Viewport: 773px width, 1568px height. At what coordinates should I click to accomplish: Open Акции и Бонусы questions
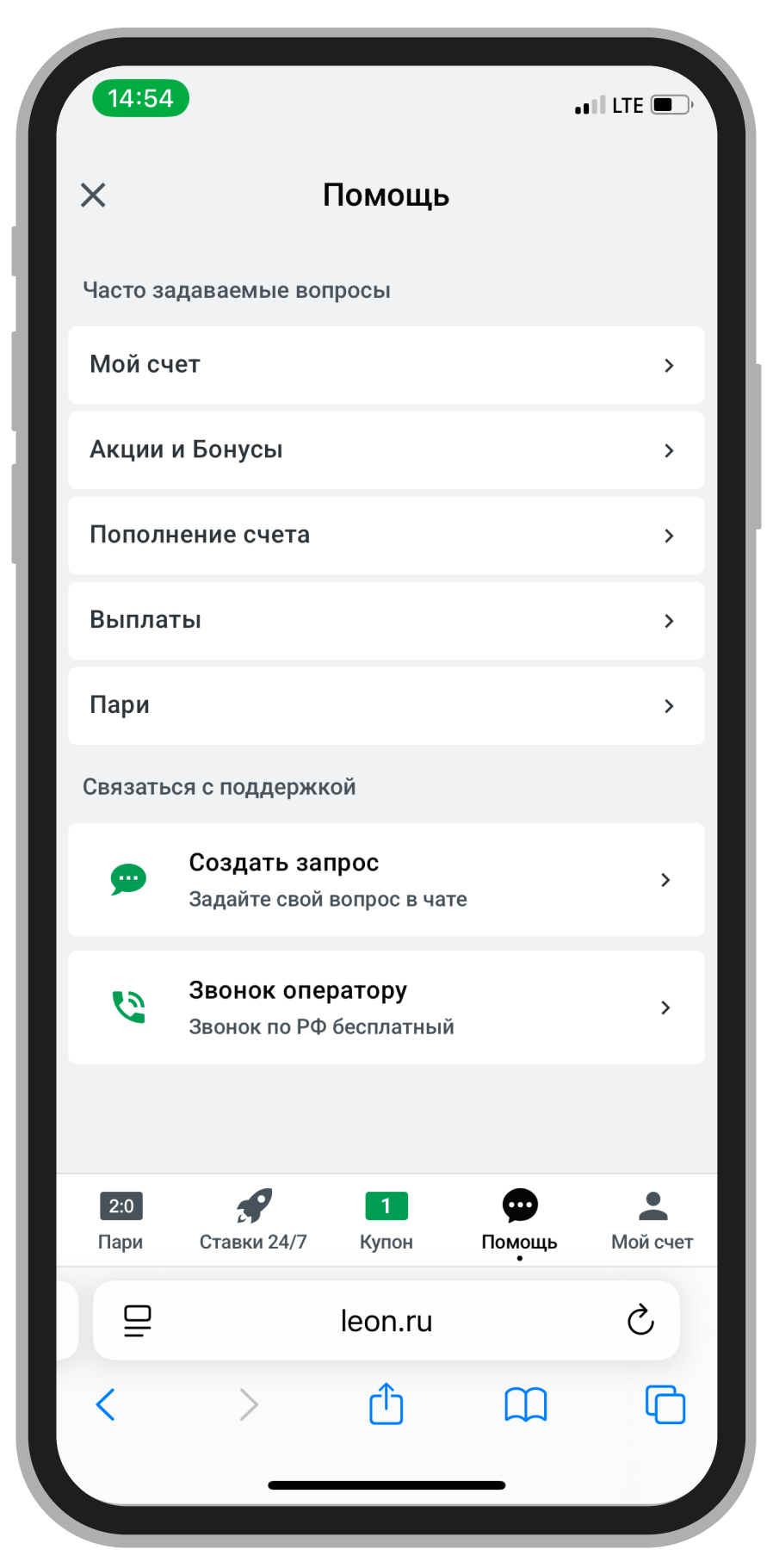coord(386,450)
